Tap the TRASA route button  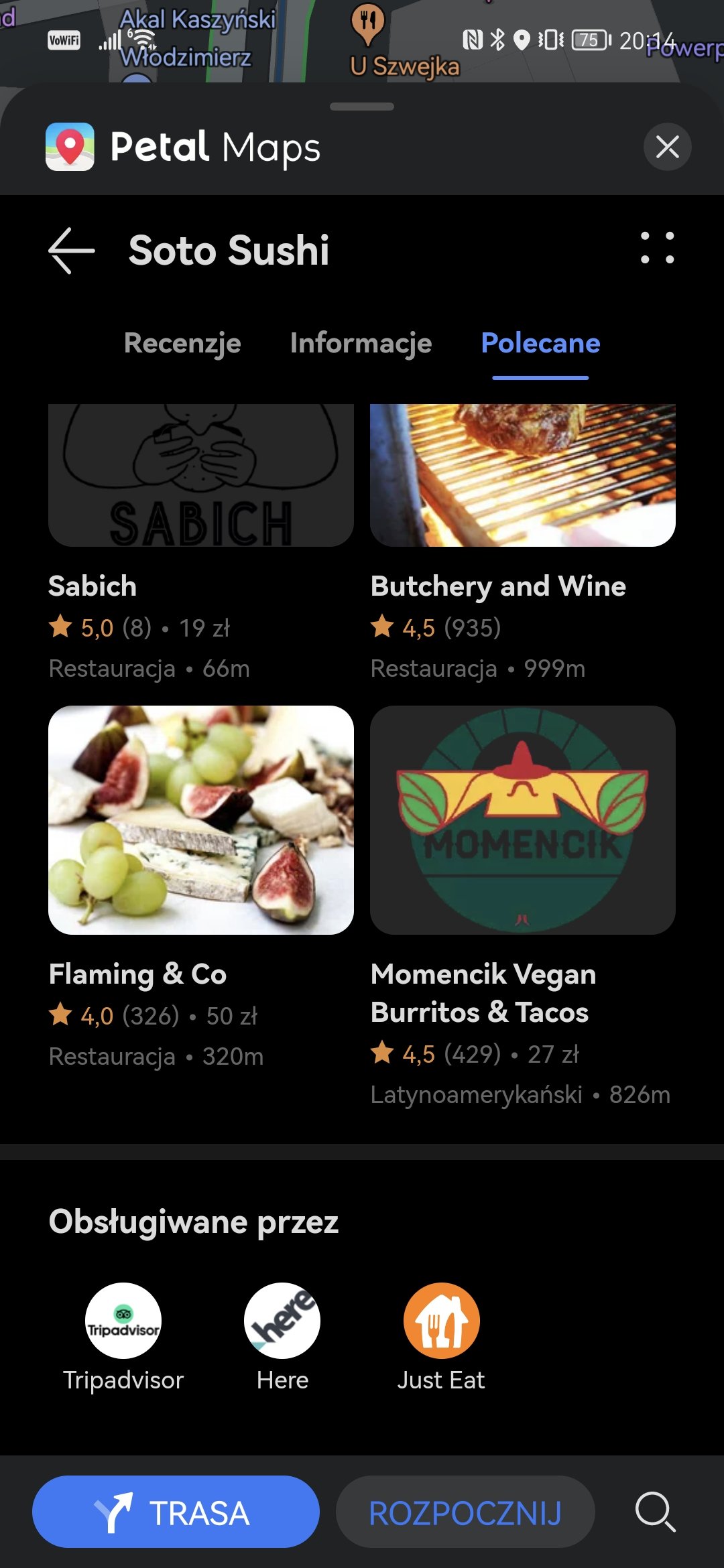(176, 1512)
